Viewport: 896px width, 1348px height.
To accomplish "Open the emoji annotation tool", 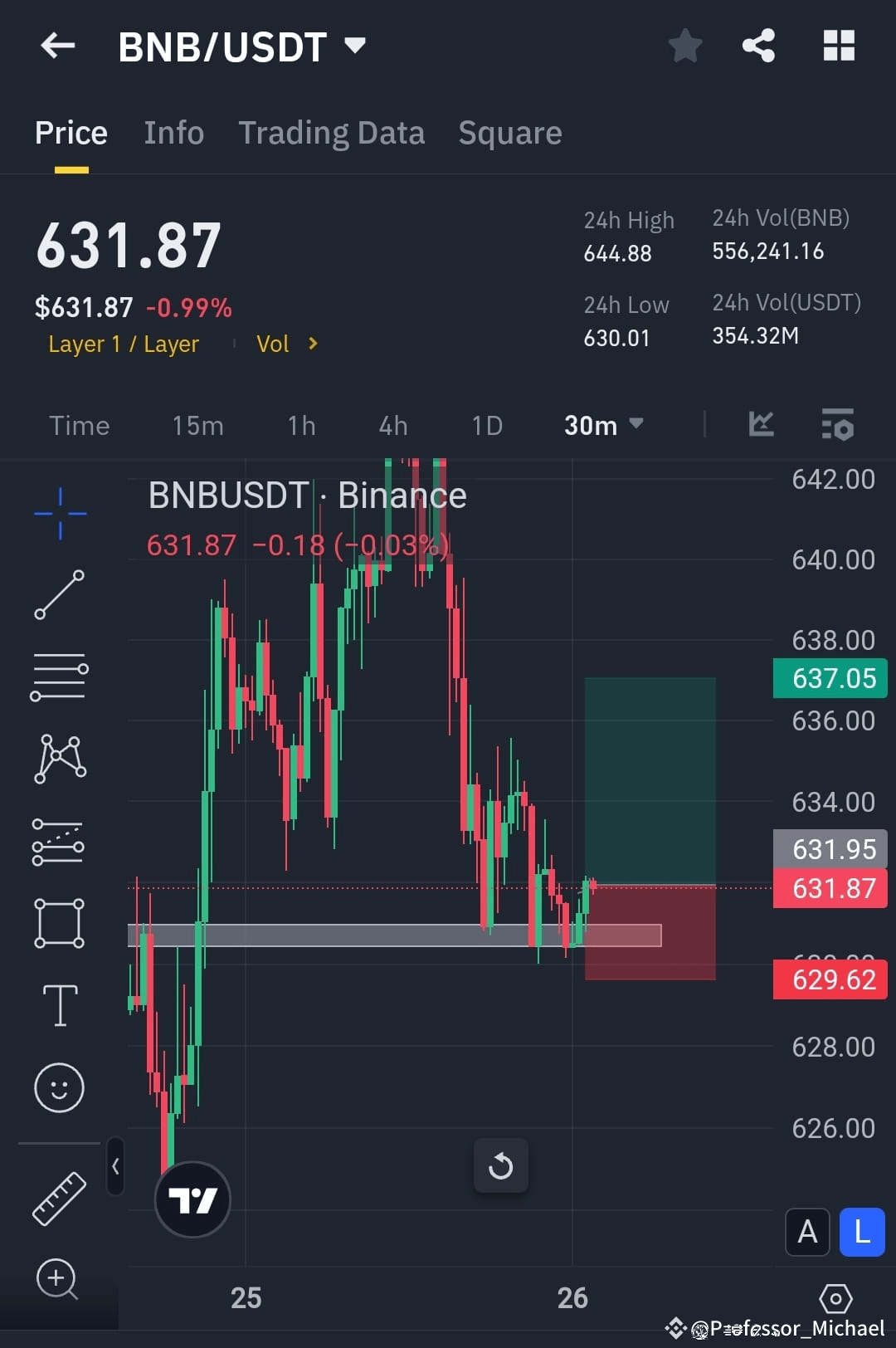I will [x=59, y=1087].
